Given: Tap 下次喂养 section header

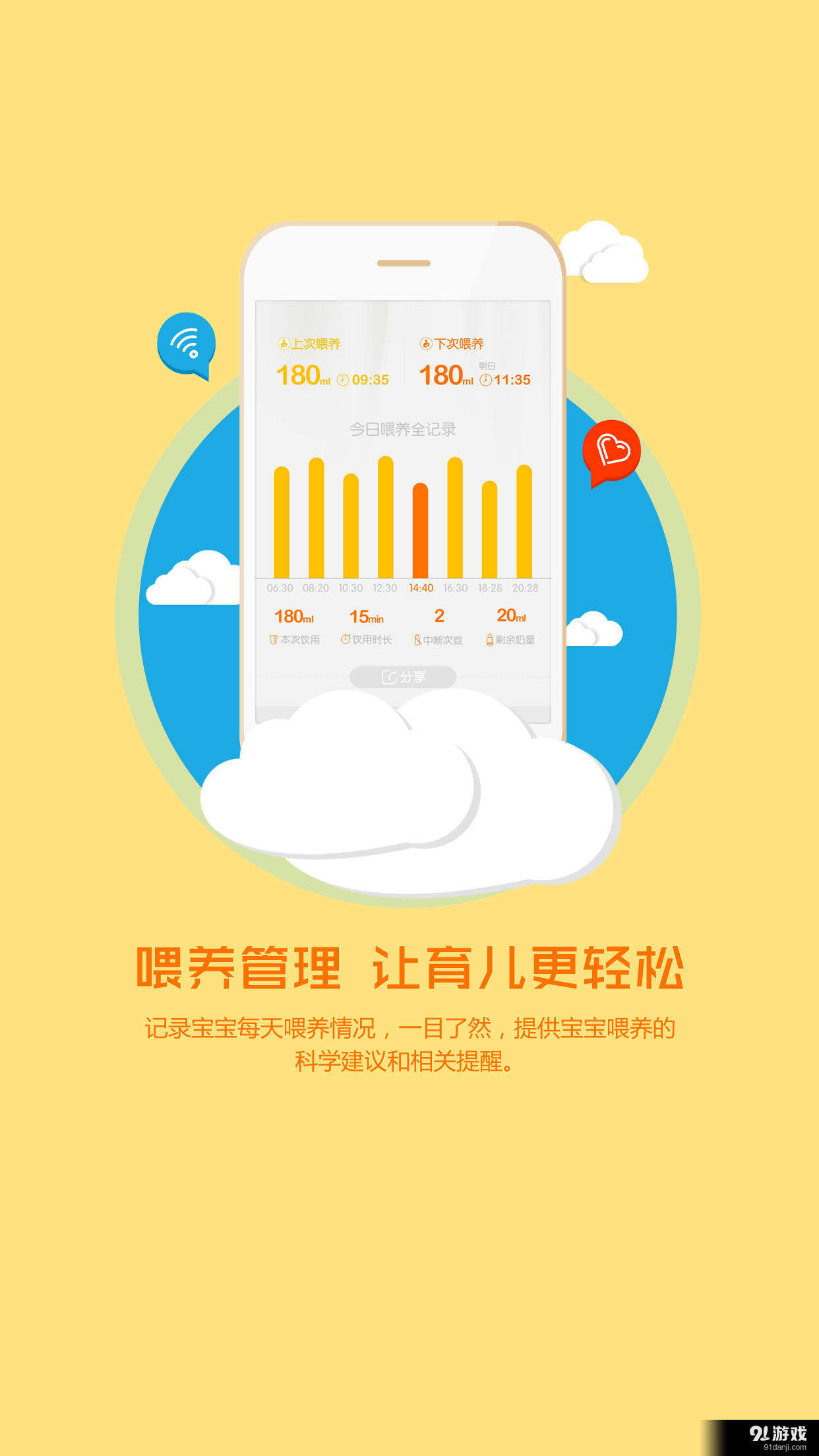Looking at the screenshot, I should (x=458, y=345).
